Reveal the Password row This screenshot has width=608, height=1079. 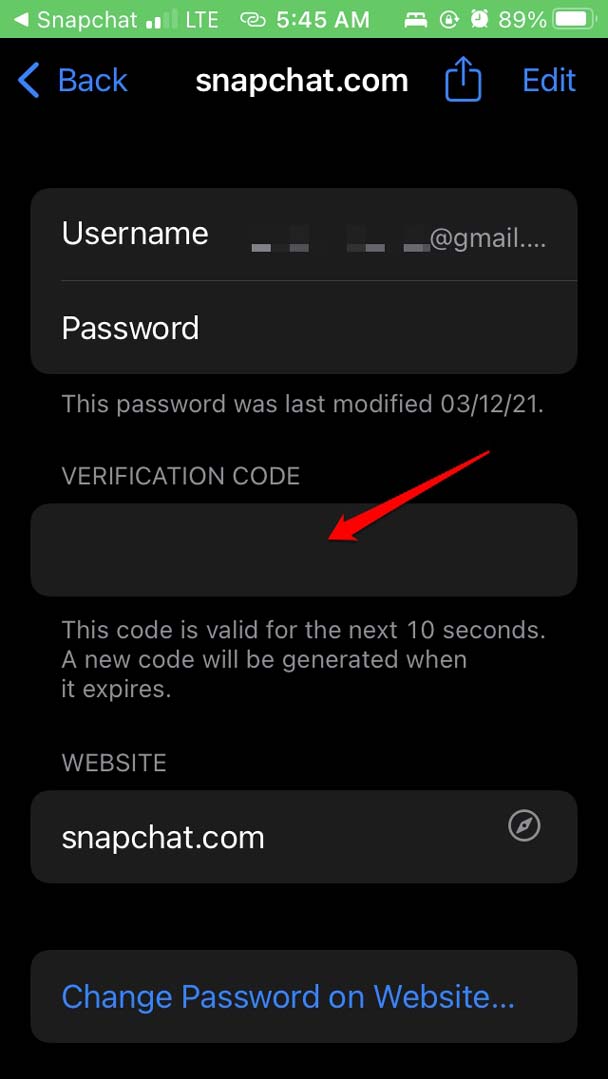click(304, 328)
